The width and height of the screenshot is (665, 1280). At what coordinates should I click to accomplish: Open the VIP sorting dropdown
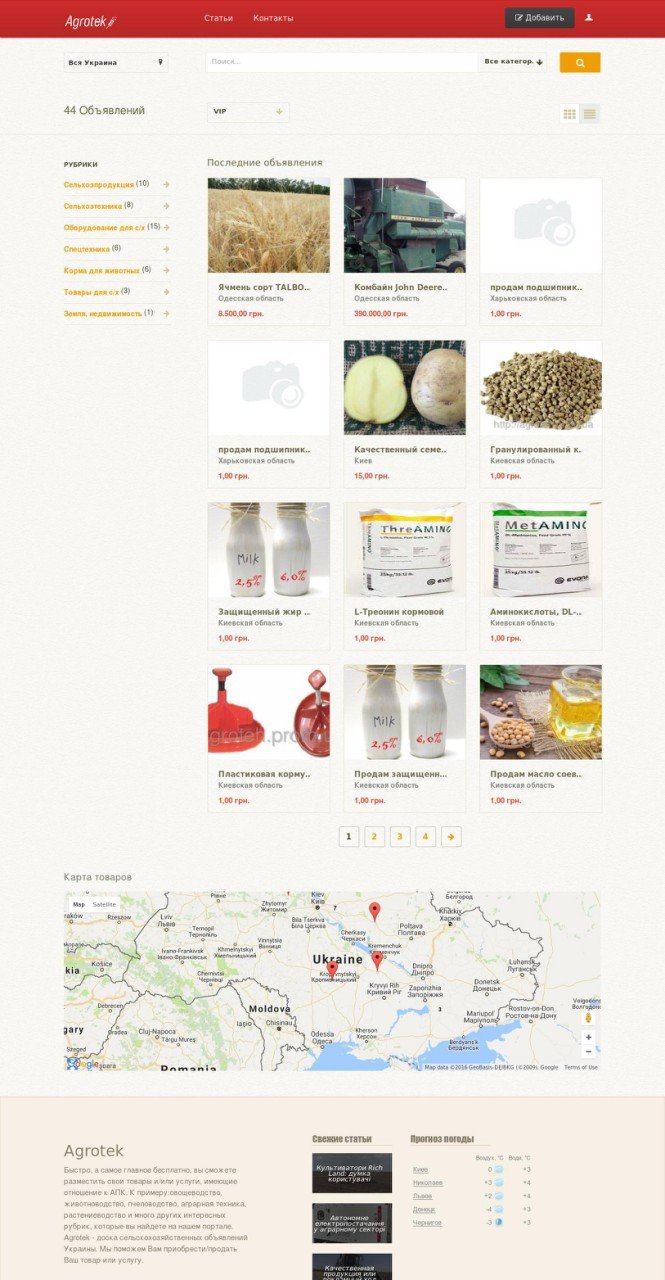coord(248,112)
